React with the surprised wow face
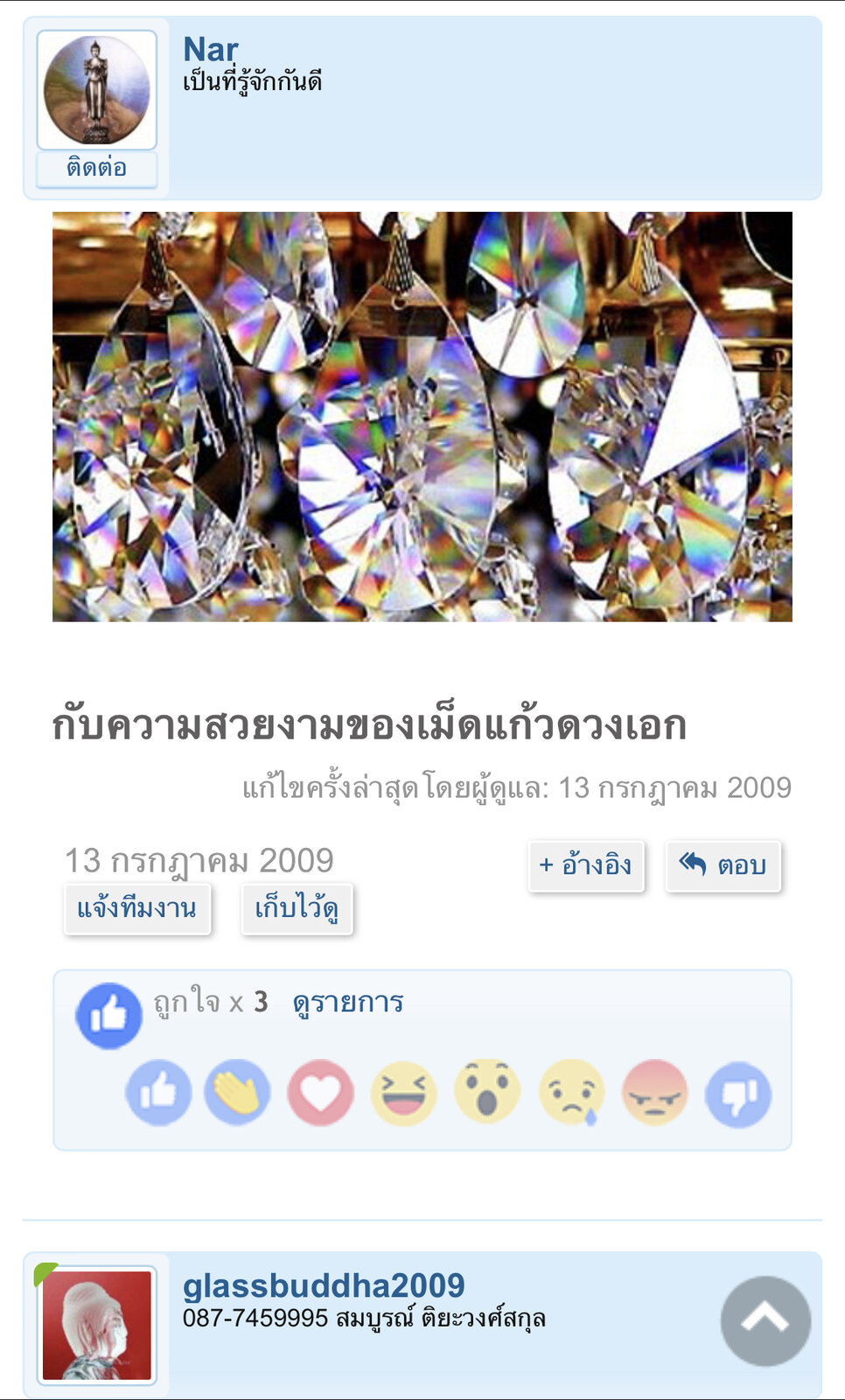845x1400 pixels. [x=487, y=1093]
